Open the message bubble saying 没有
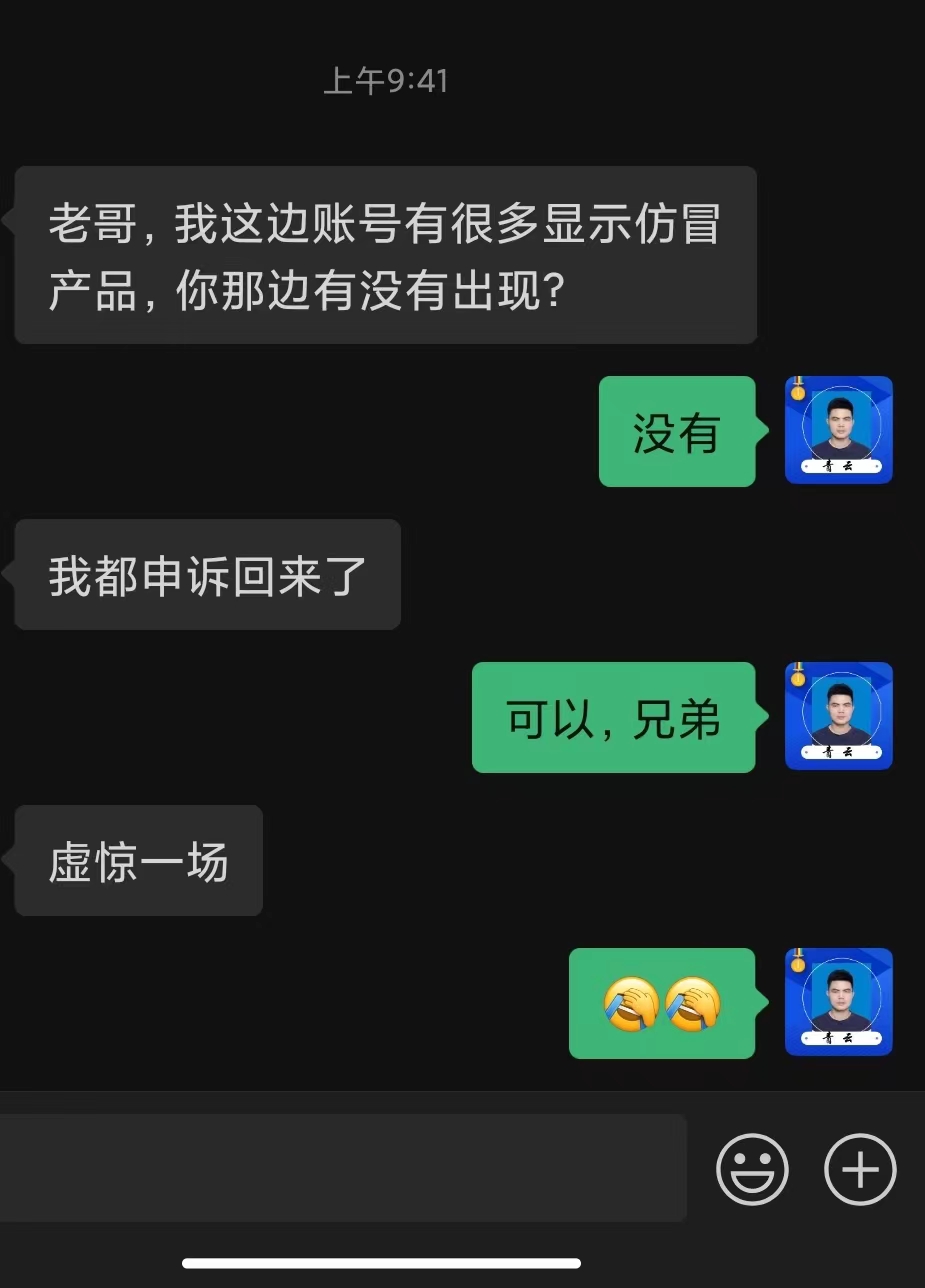Viewport: 925px width, 1288px height. coord(677,430)
